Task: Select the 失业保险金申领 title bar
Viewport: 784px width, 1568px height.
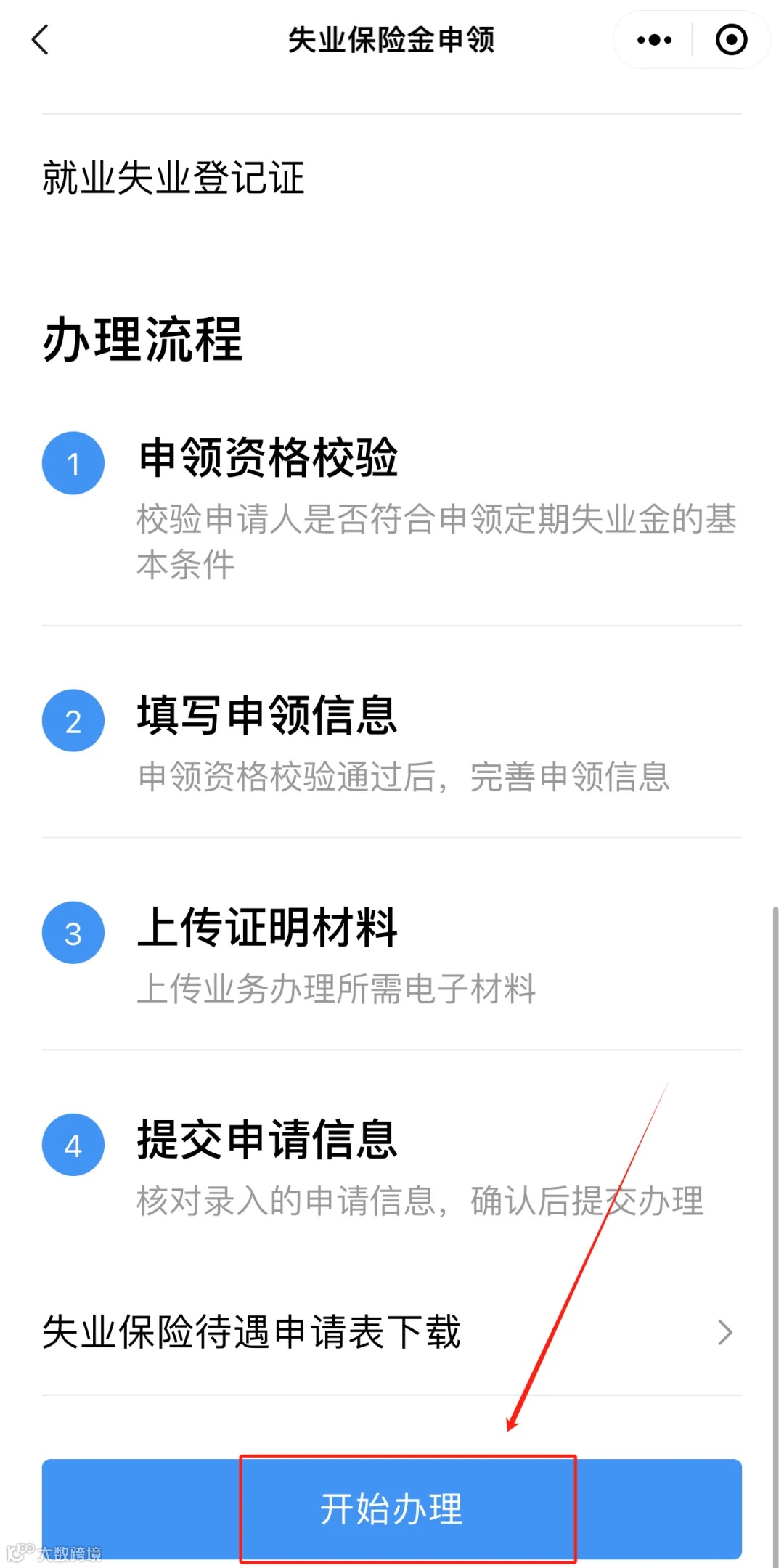Action: pos(392,41)
